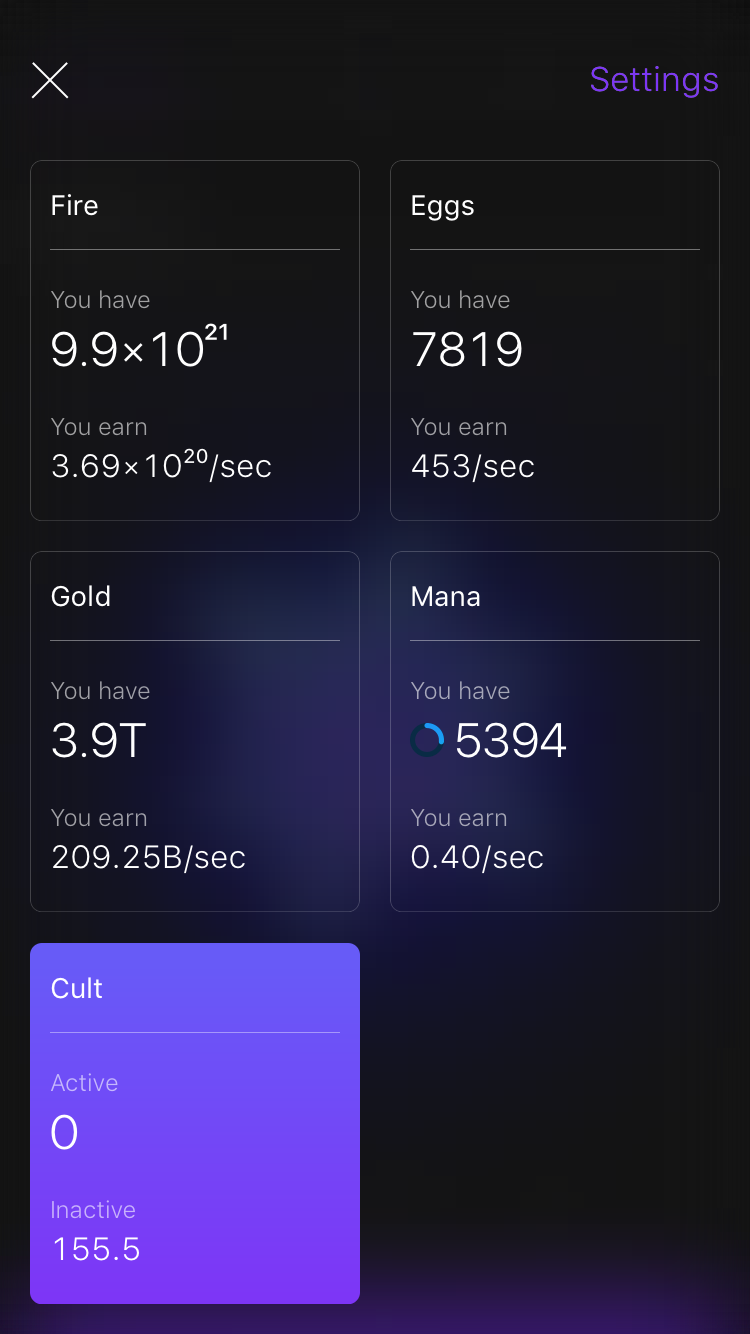Viewport: 750px width, 1334px height.
Task: Open the Settings link
Action: [653, 80]
